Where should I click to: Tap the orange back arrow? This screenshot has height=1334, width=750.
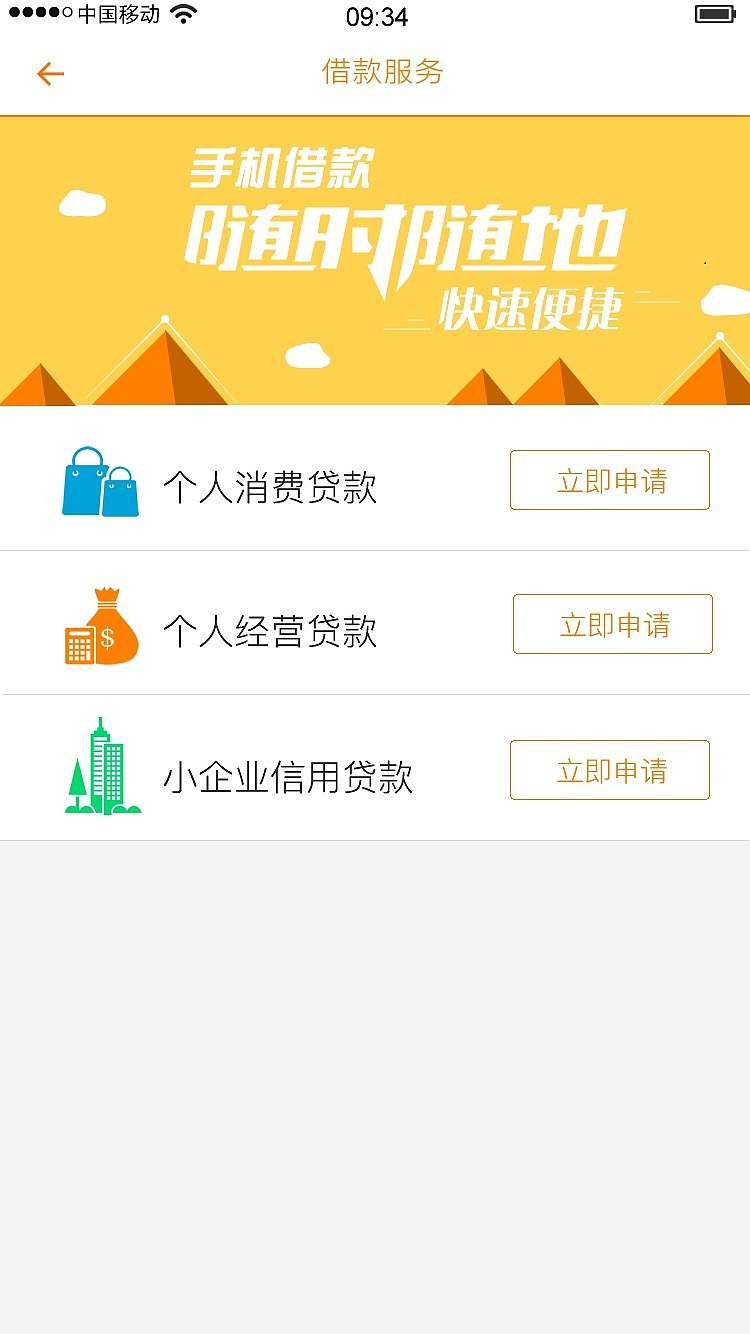click(49, 73)
